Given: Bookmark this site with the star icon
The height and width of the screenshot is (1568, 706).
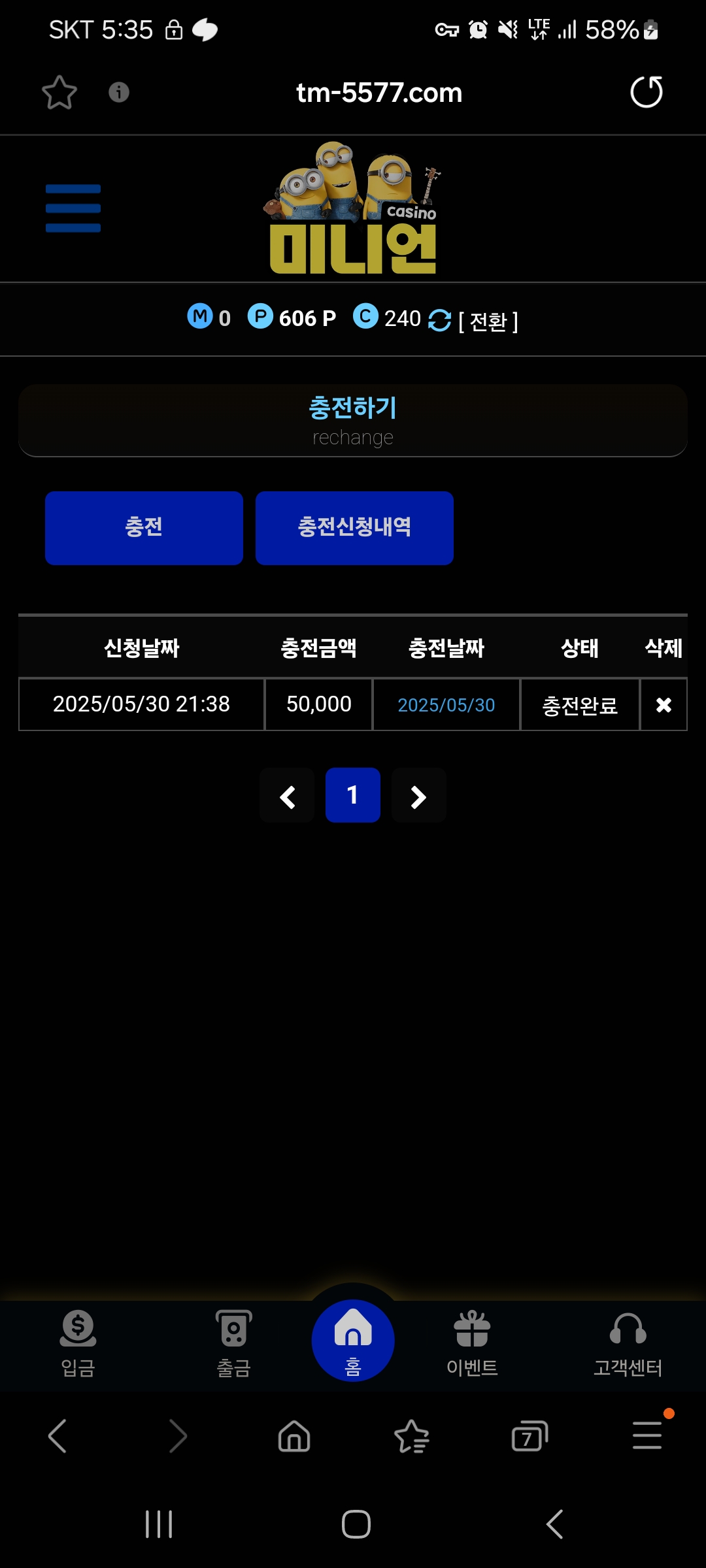Looking at the screenshot, I should pos(59,92).
